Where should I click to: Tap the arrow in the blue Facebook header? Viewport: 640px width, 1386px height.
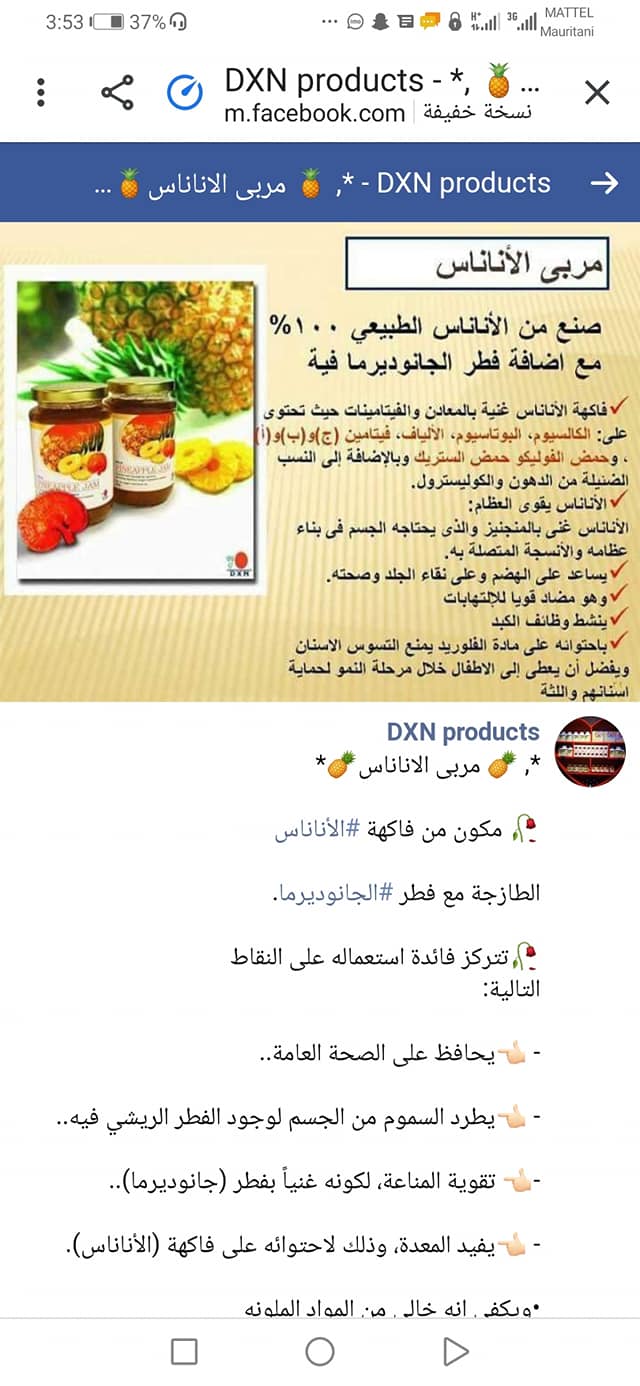(604, 183)
